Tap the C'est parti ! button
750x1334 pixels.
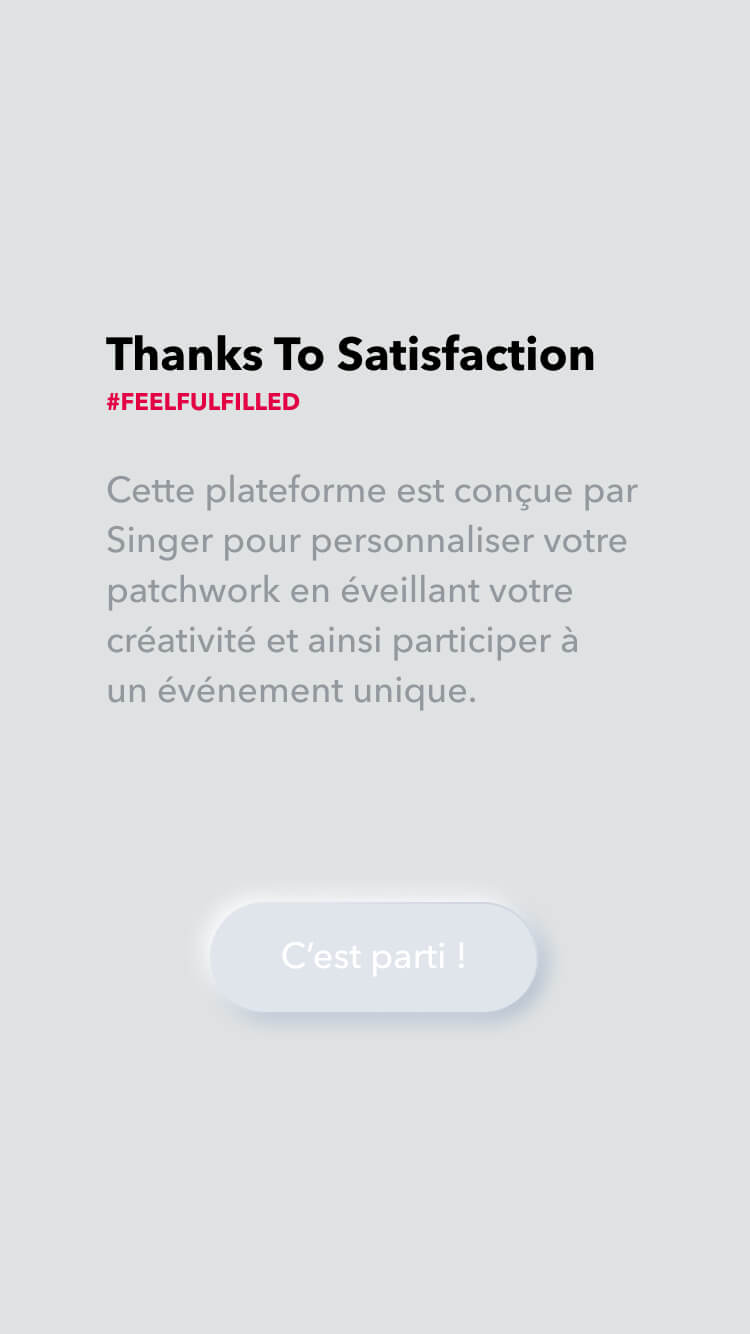[x=373, y=957]
